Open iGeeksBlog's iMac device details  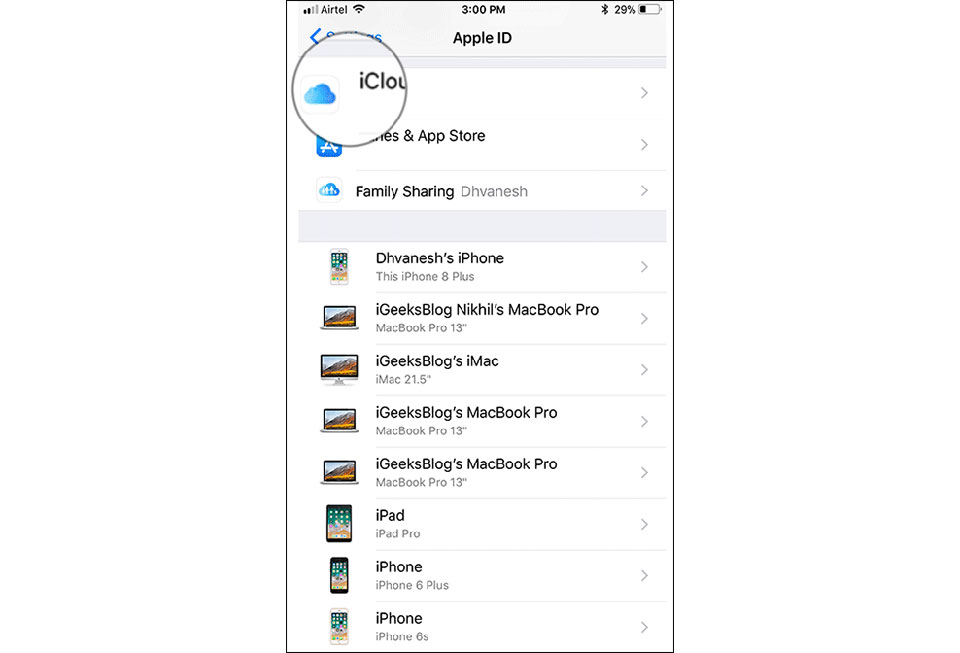tap(480, 369)
